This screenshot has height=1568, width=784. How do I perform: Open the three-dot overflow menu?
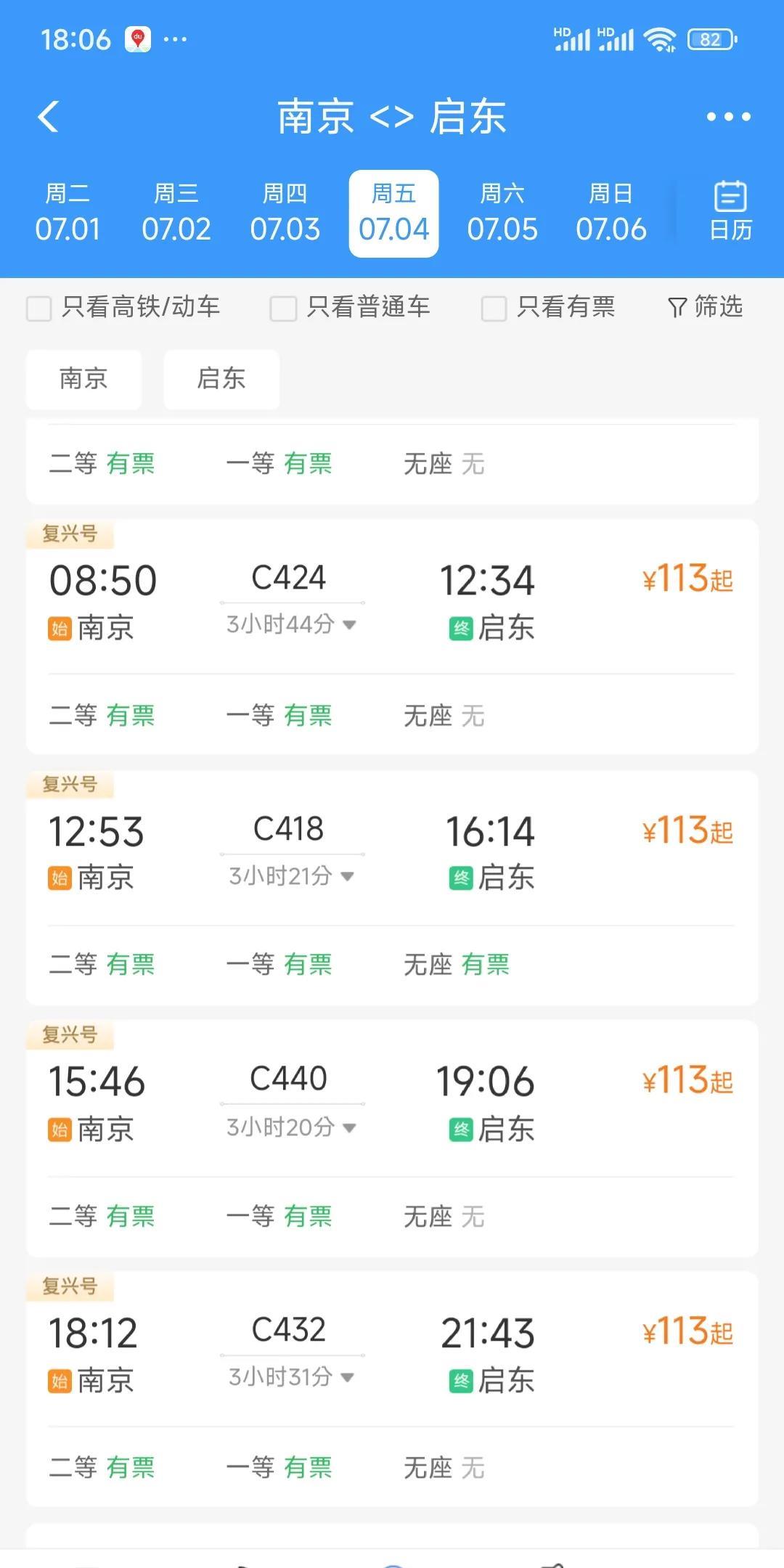tap(728, 117)
